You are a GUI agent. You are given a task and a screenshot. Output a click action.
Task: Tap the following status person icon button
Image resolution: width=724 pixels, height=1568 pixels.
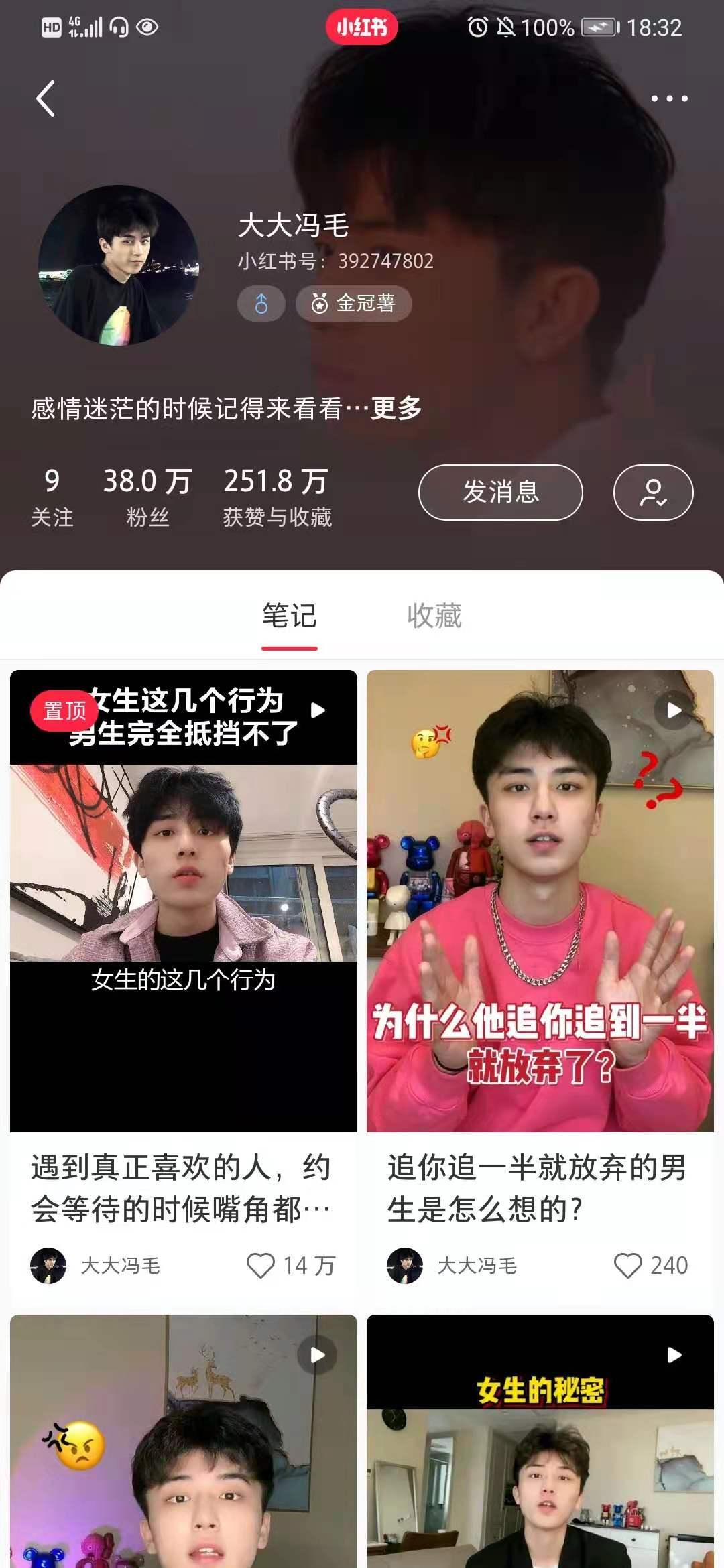[653, 493]
